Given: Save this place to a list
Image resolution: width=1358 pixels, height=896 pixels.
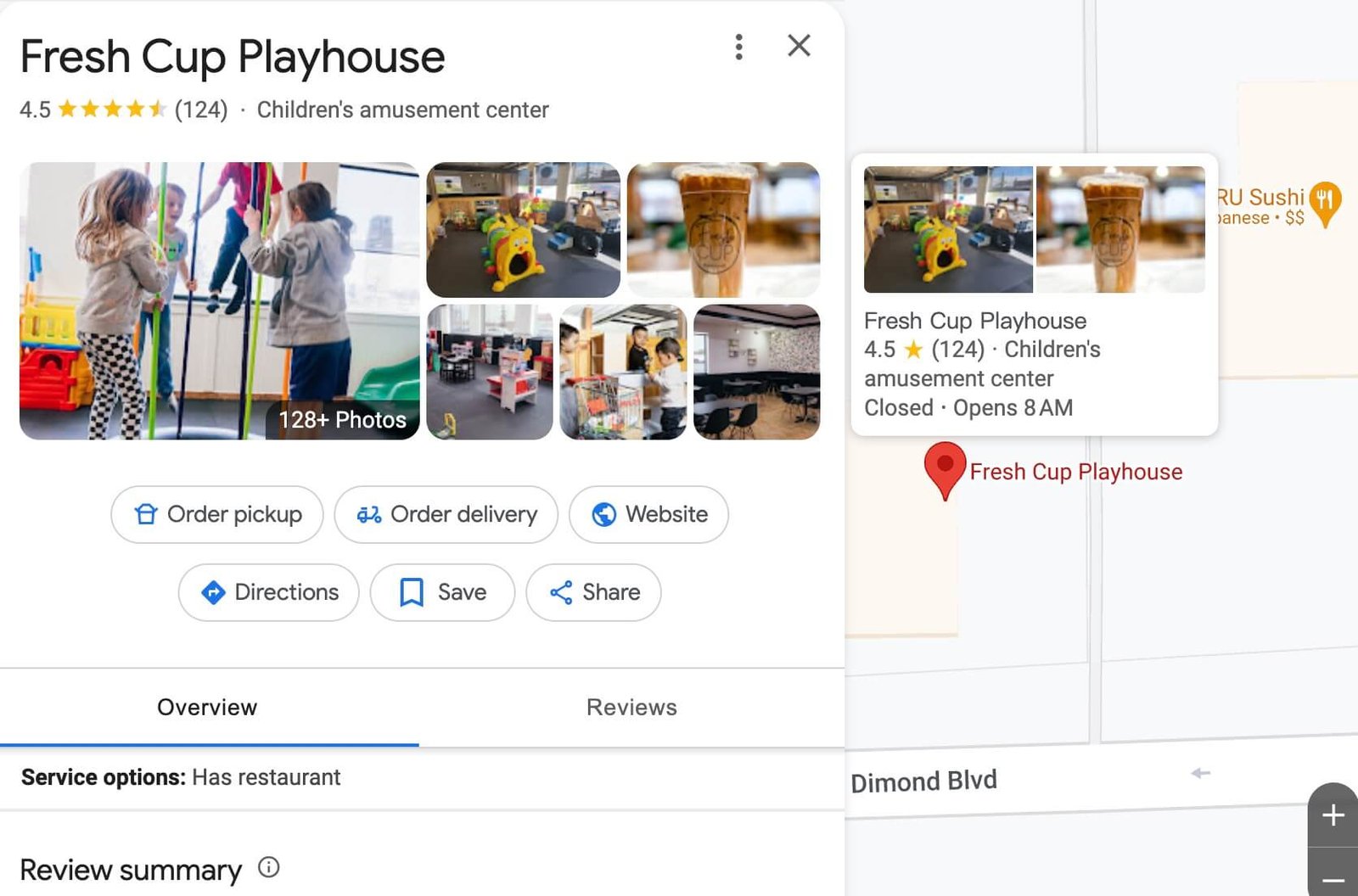Looking at the screenshot, I should point(442,592).
